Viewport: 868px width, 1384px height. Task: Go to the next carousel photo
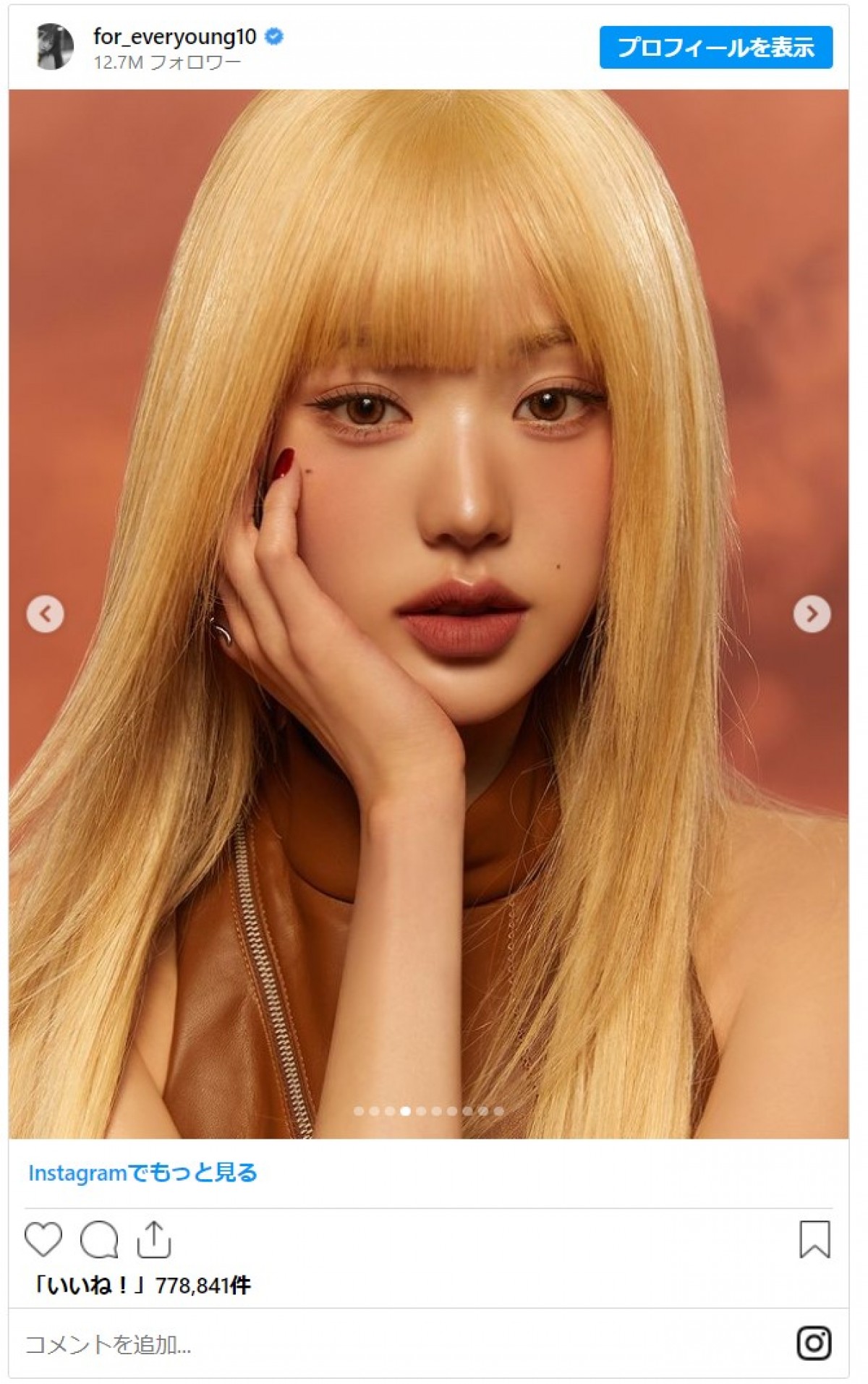click(812, 614)
